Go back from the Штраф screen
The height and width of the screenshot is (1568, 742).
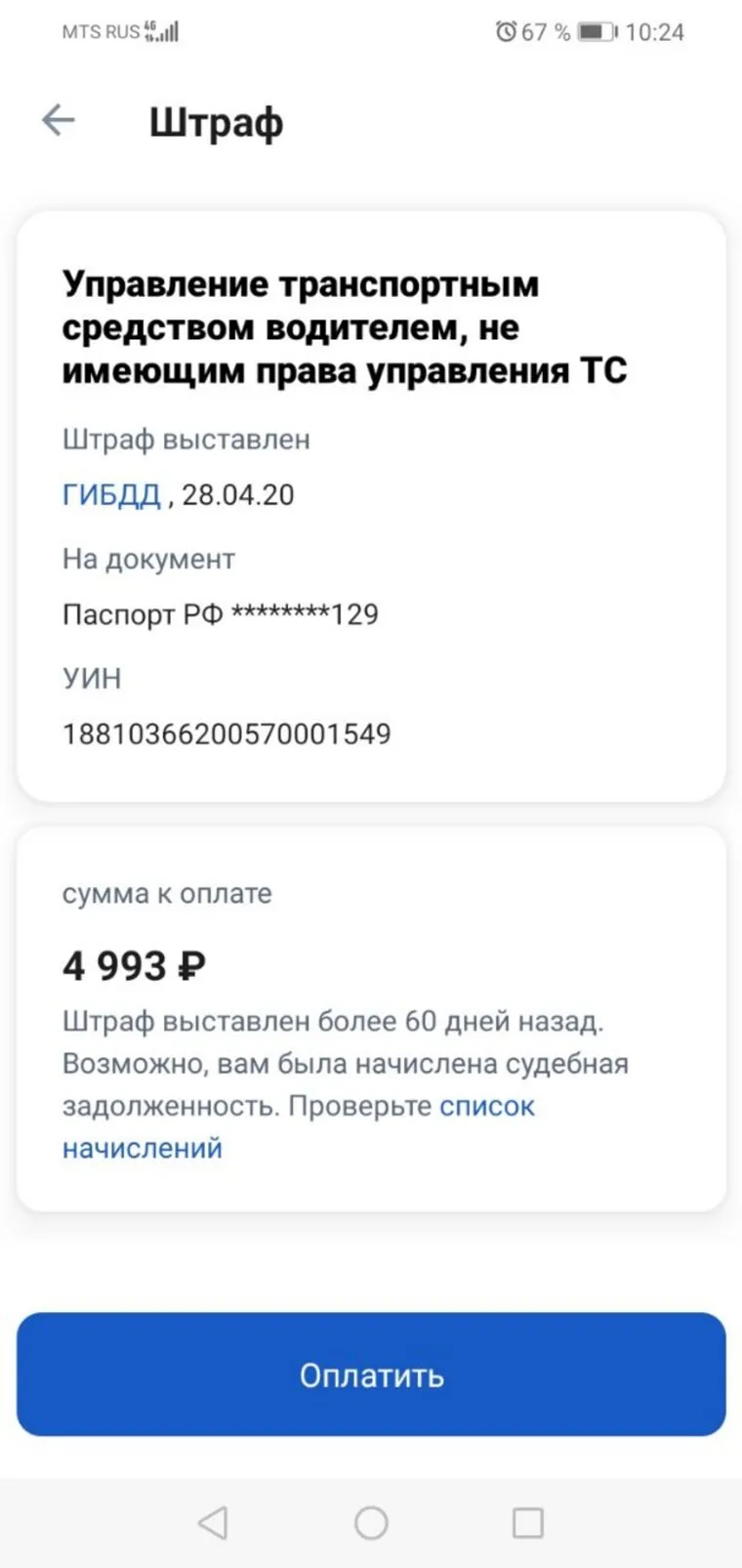point(59,121)
